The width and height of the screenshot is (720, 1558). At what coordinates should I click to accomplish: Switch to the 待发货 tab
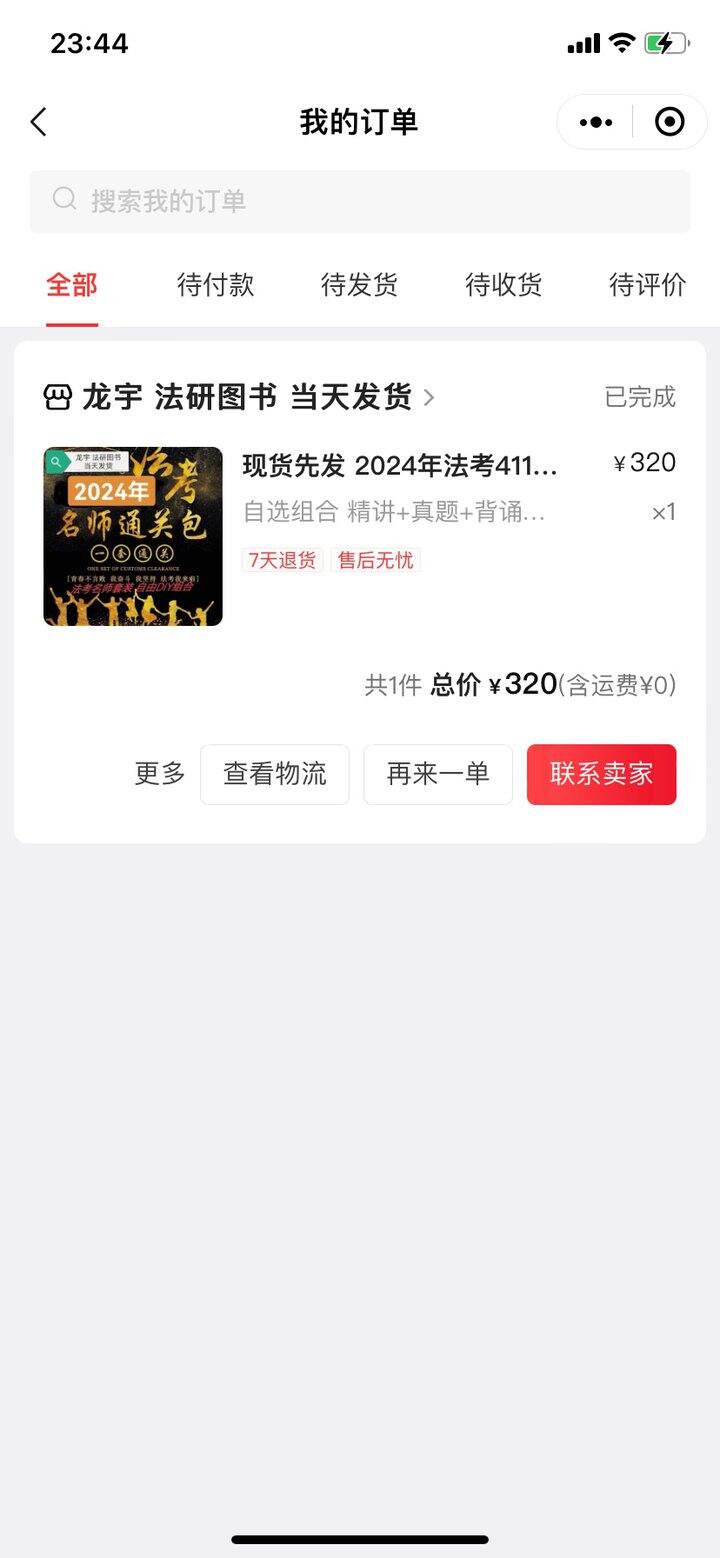click(360, 285)
